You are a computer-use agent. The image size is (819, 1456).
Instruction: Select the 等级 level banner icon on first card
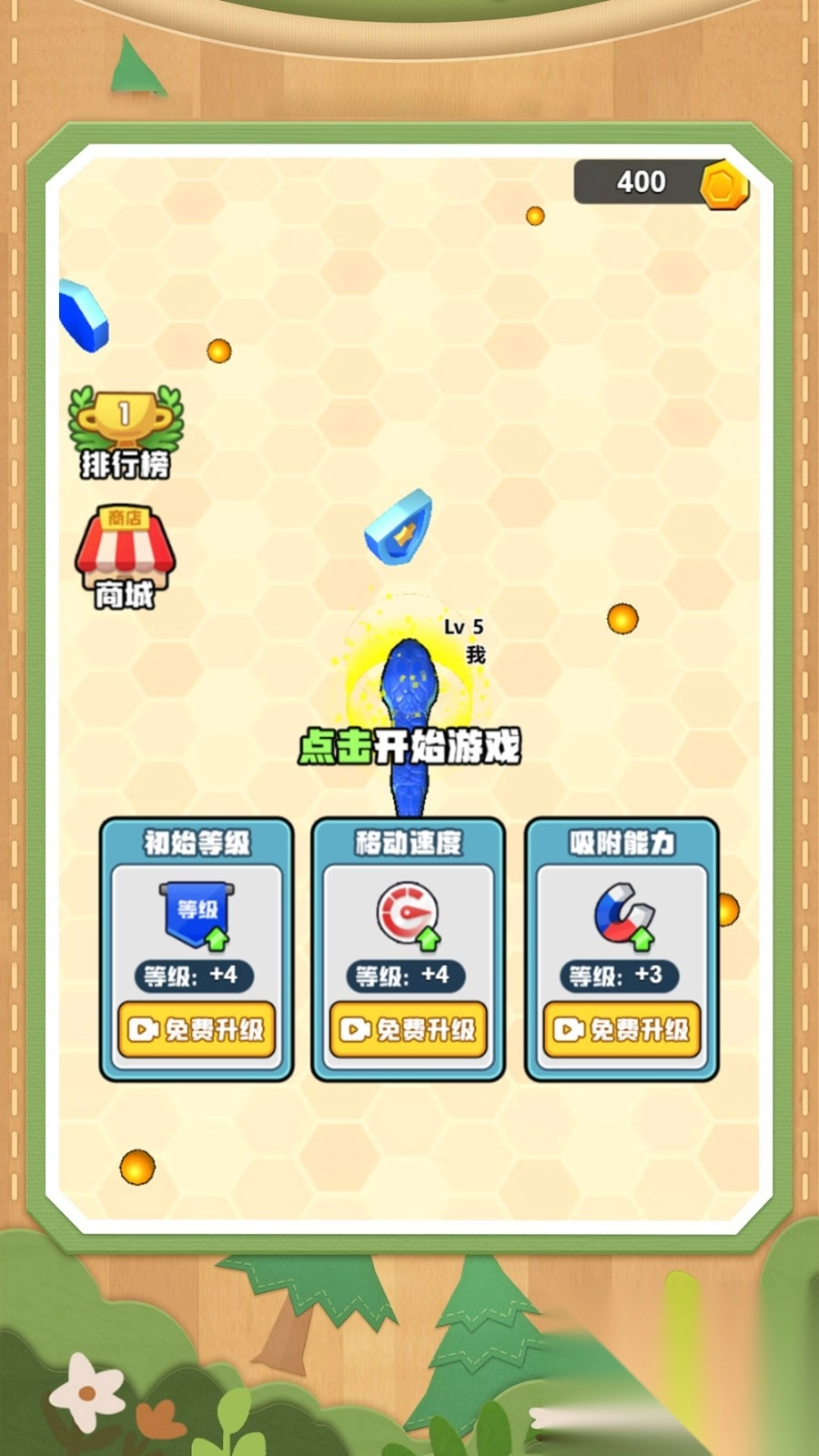[197, 910]
